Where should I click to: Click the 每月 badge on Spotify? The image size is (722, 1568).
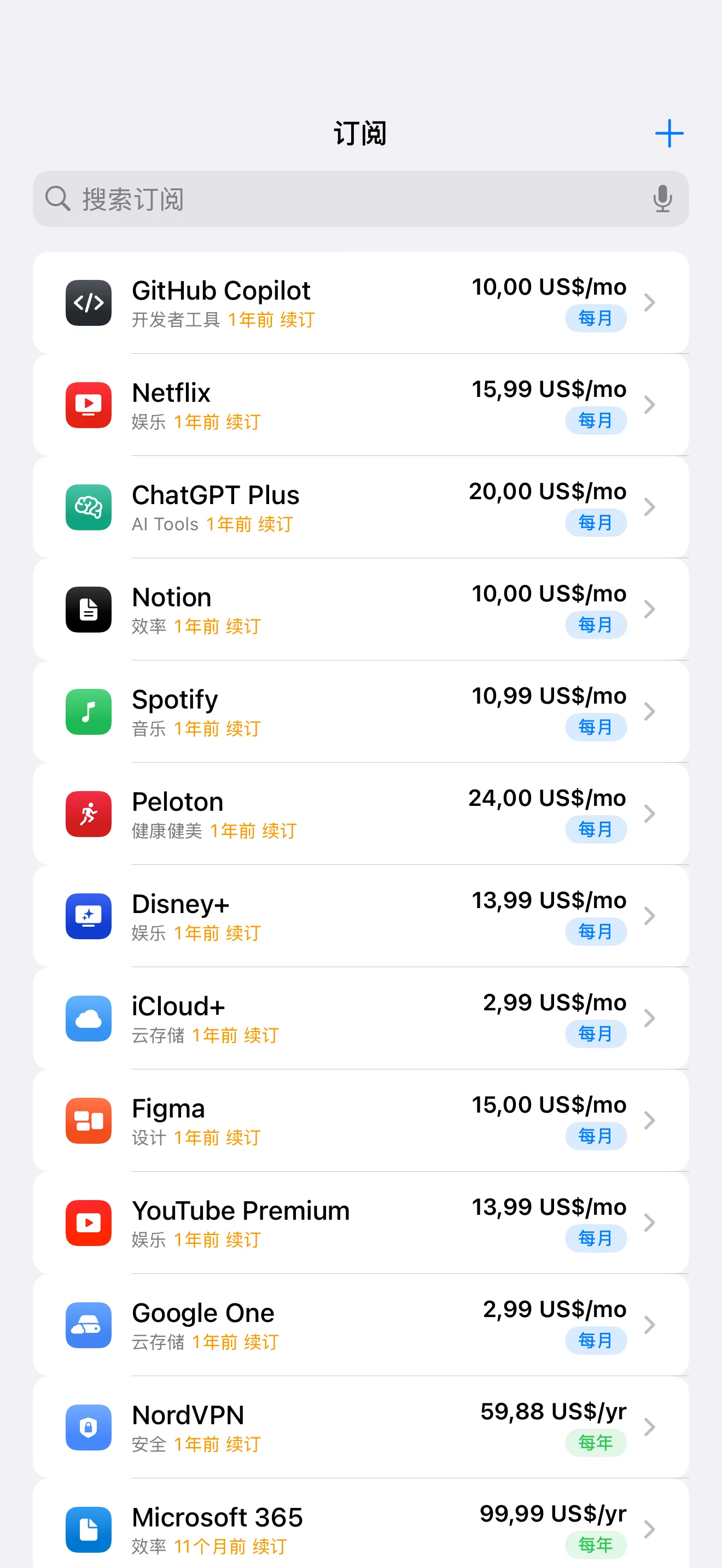pyautogui.click(x=595, y=727)
